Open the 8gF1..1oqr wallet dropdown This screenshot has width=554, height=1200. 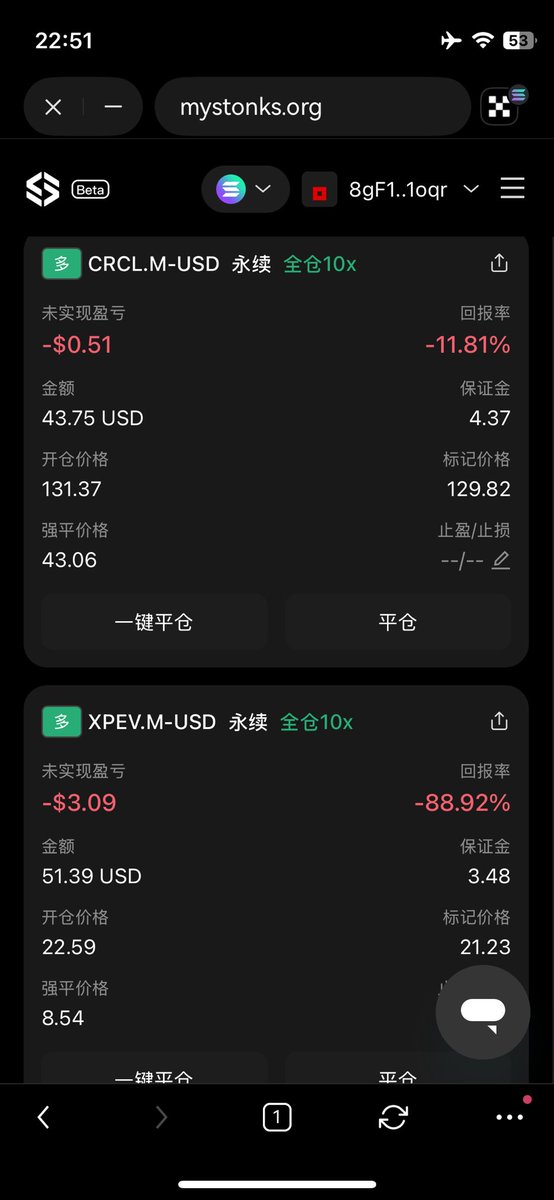391,189
